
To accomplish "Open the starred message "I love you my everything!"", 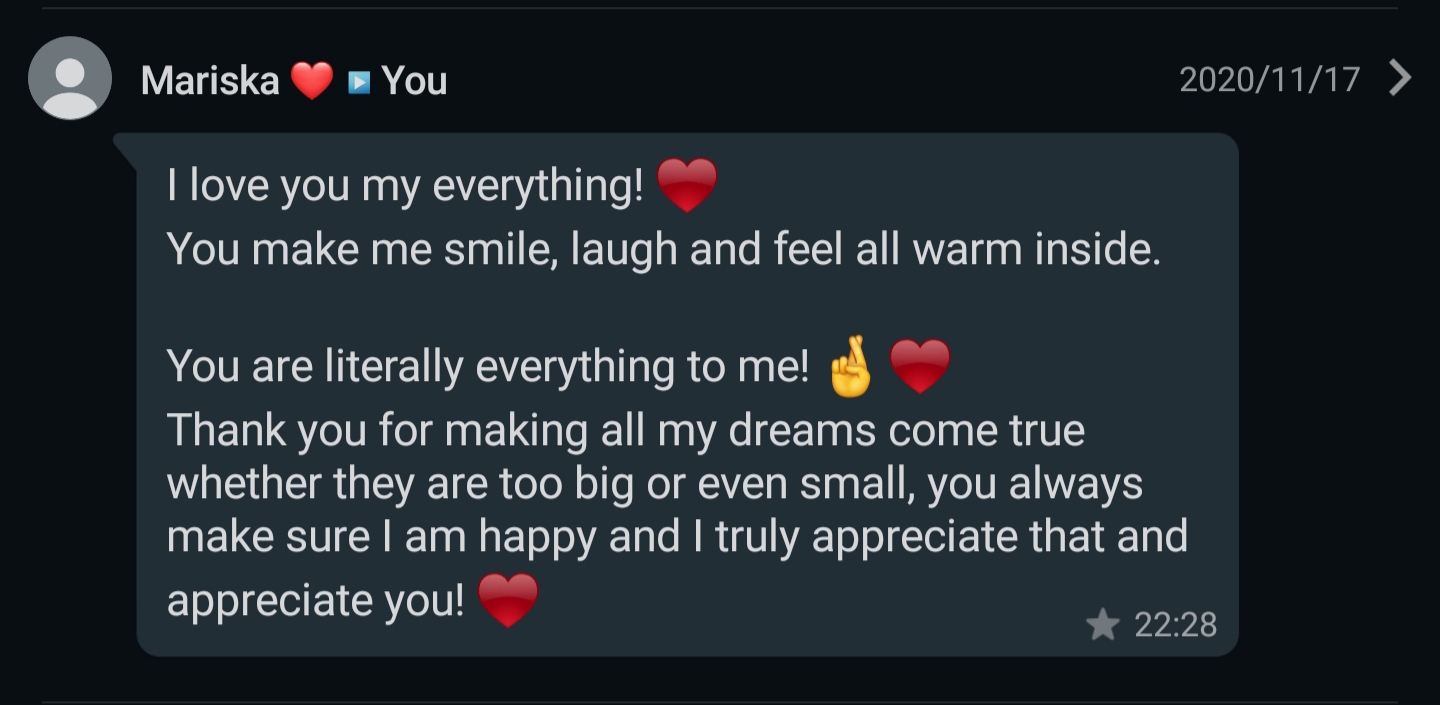I will point(686,394).
